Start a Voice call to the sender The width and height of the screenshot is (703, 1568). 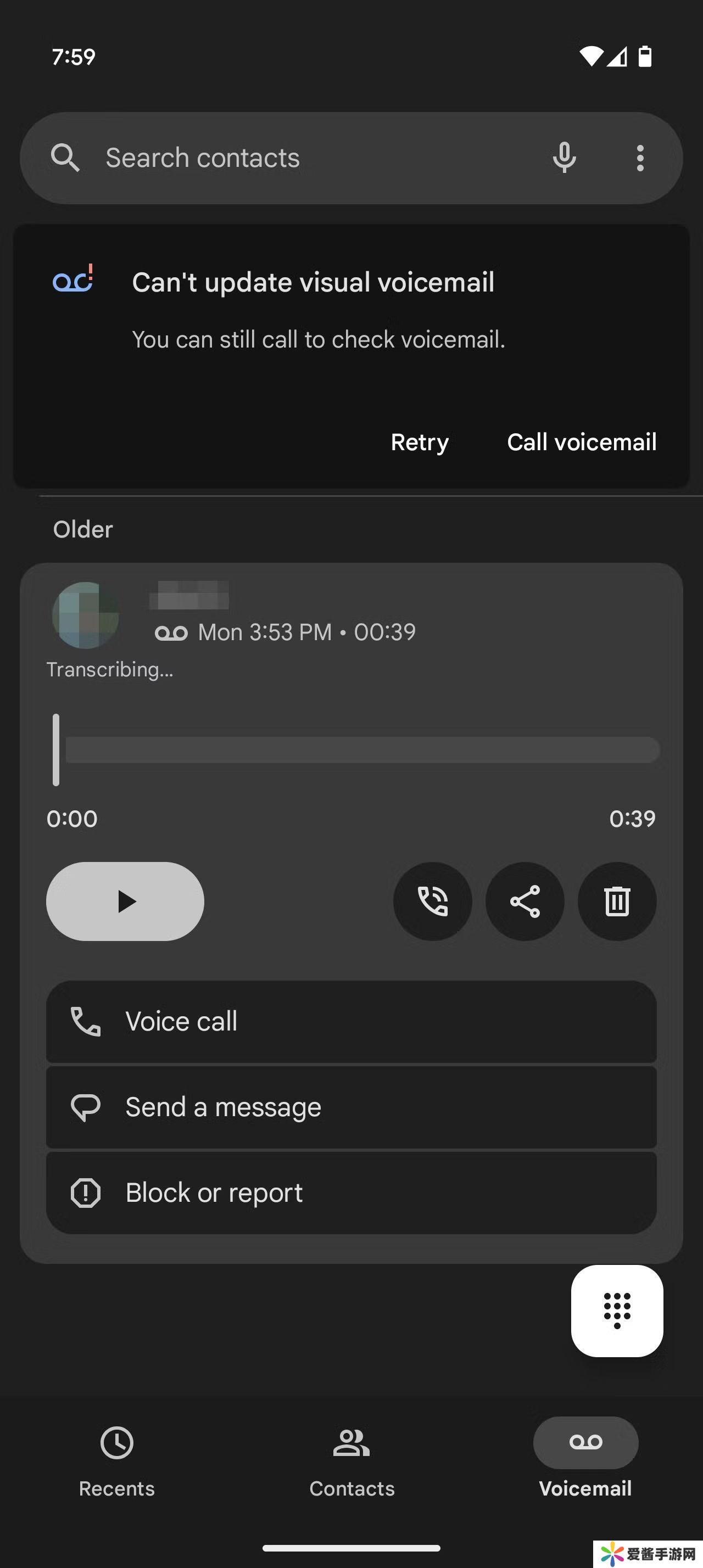(x=351, y=1021)
